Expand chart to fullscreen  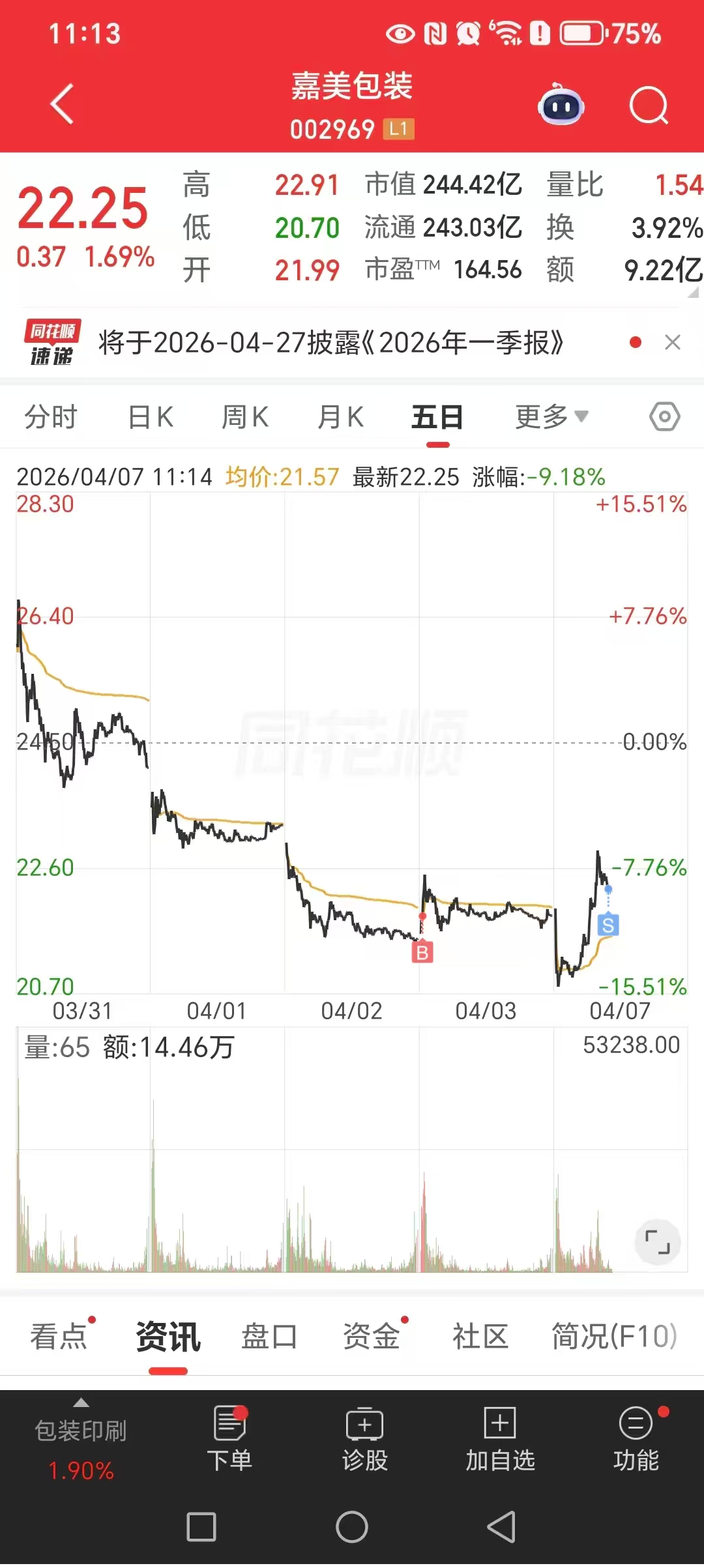click(x=658, y=1242)
